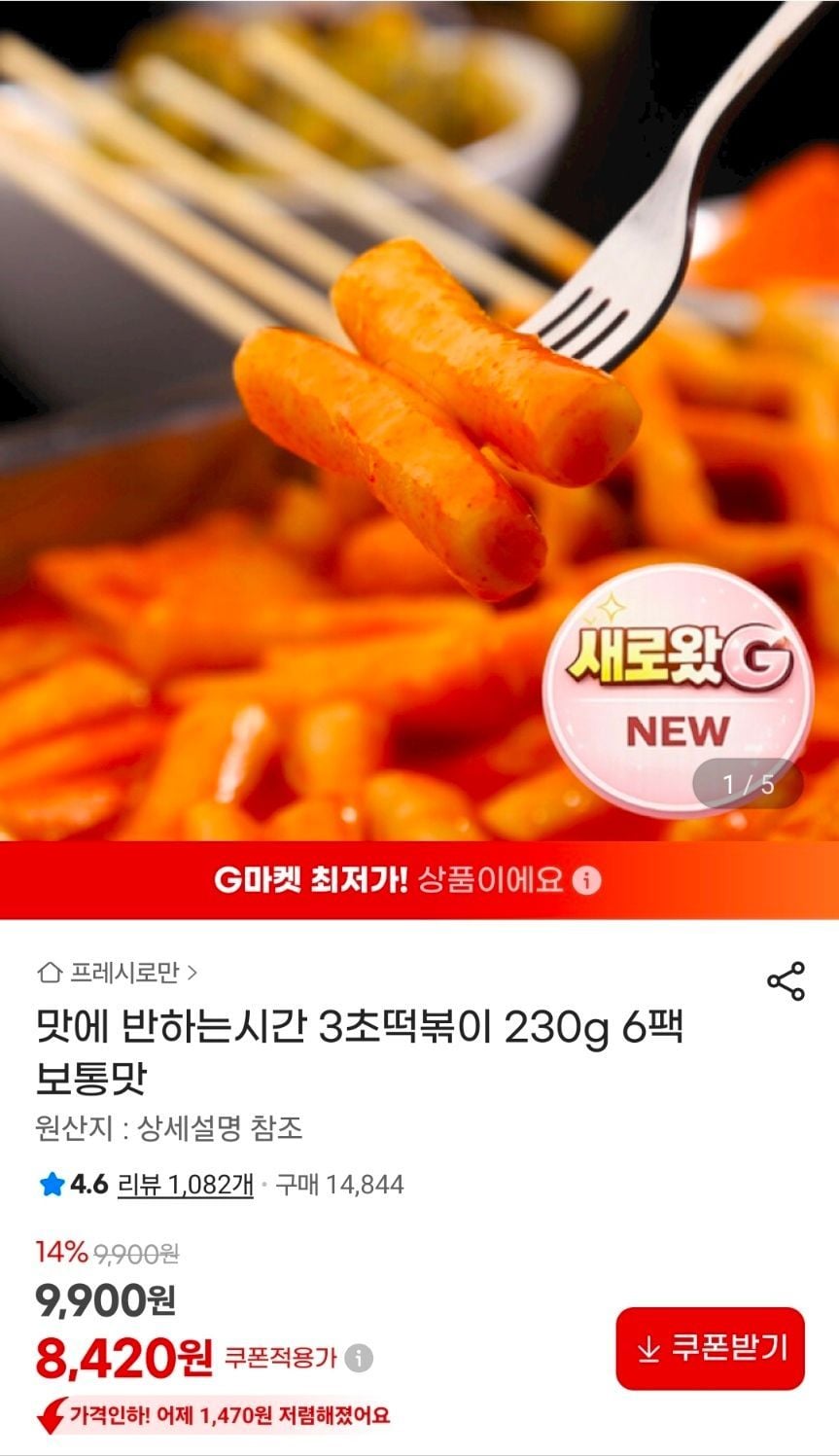Share this tteokbokki product
Screen dimensions: 839x1456
click(x=786, y=980)
